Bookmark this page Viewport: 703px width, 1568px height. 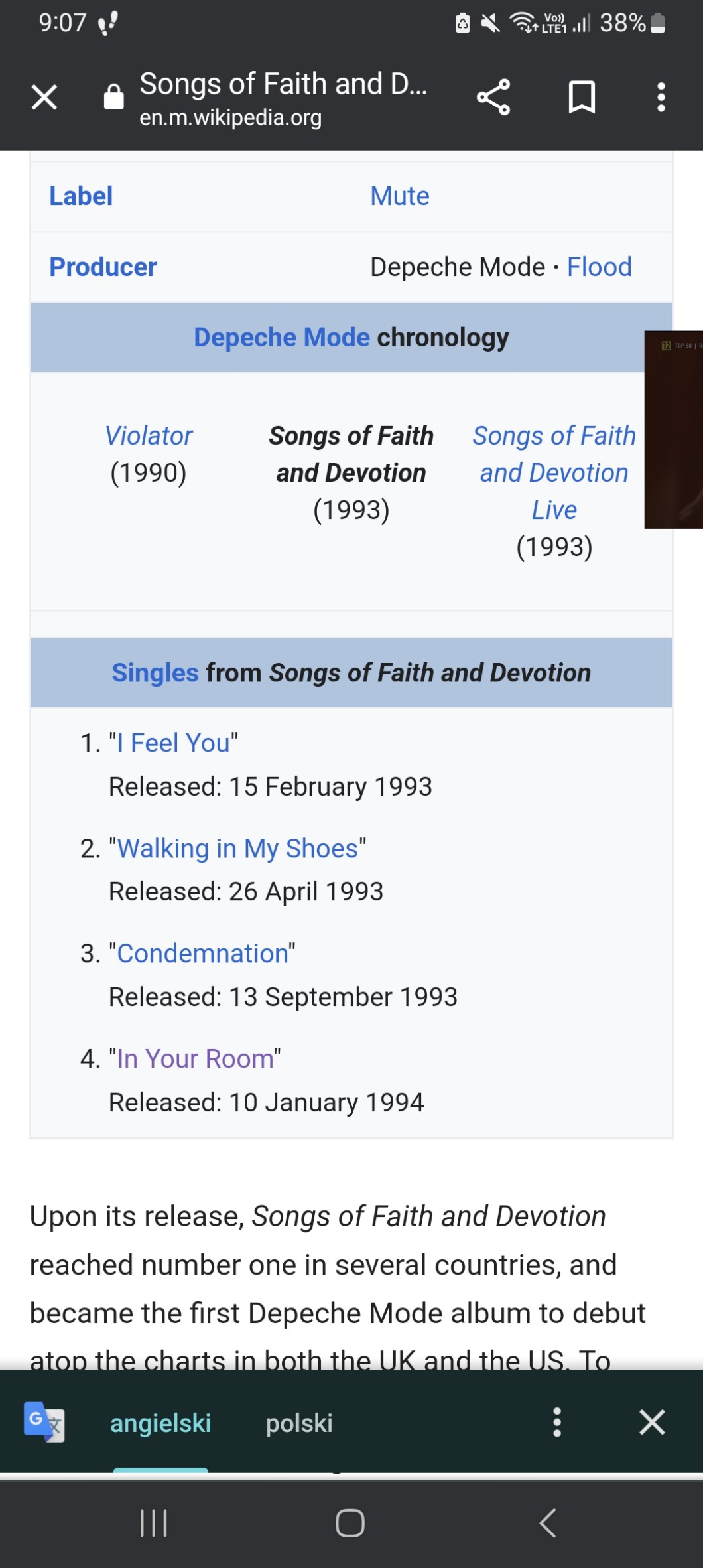(x=582, y=98)
